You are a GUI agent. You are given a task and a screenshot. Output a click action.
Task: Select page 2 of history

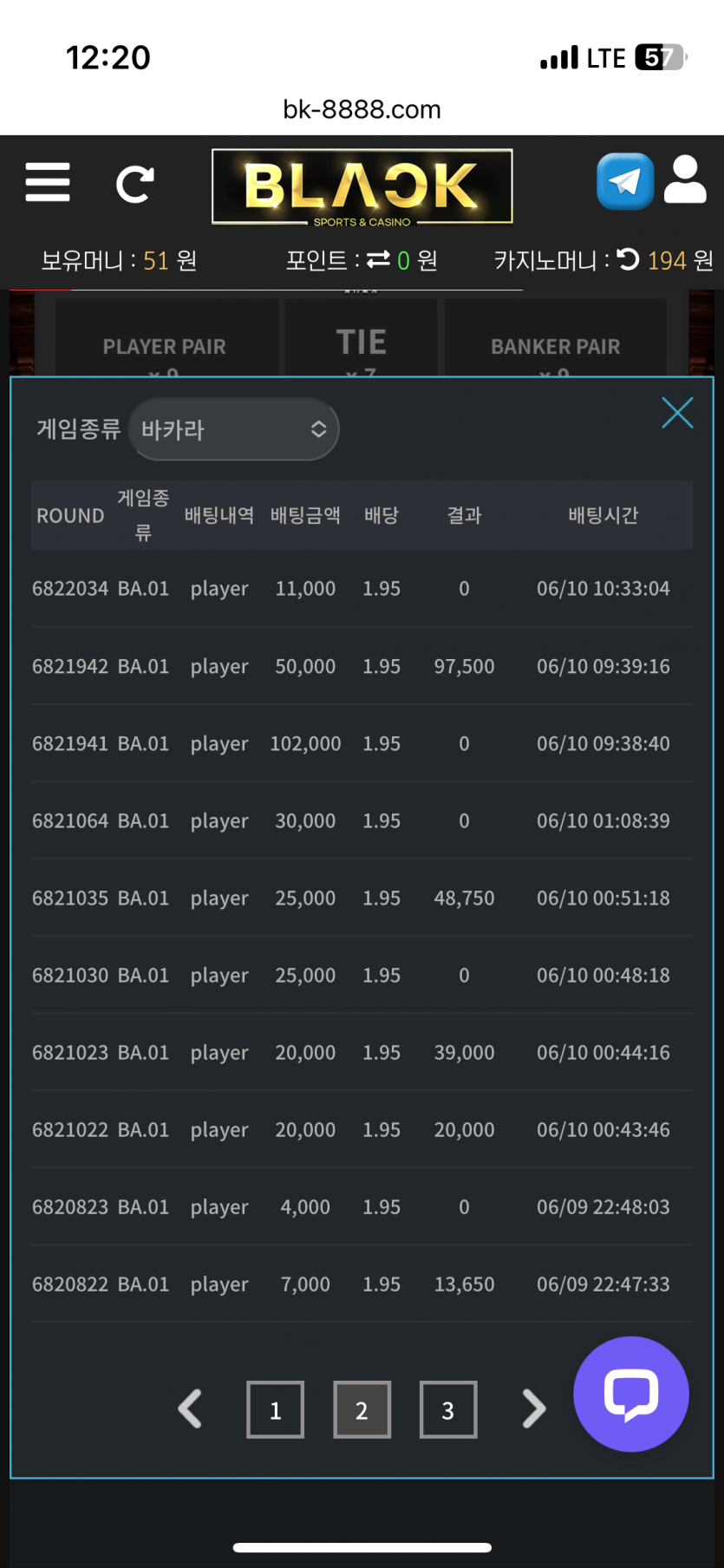(x=362, y=1409)
